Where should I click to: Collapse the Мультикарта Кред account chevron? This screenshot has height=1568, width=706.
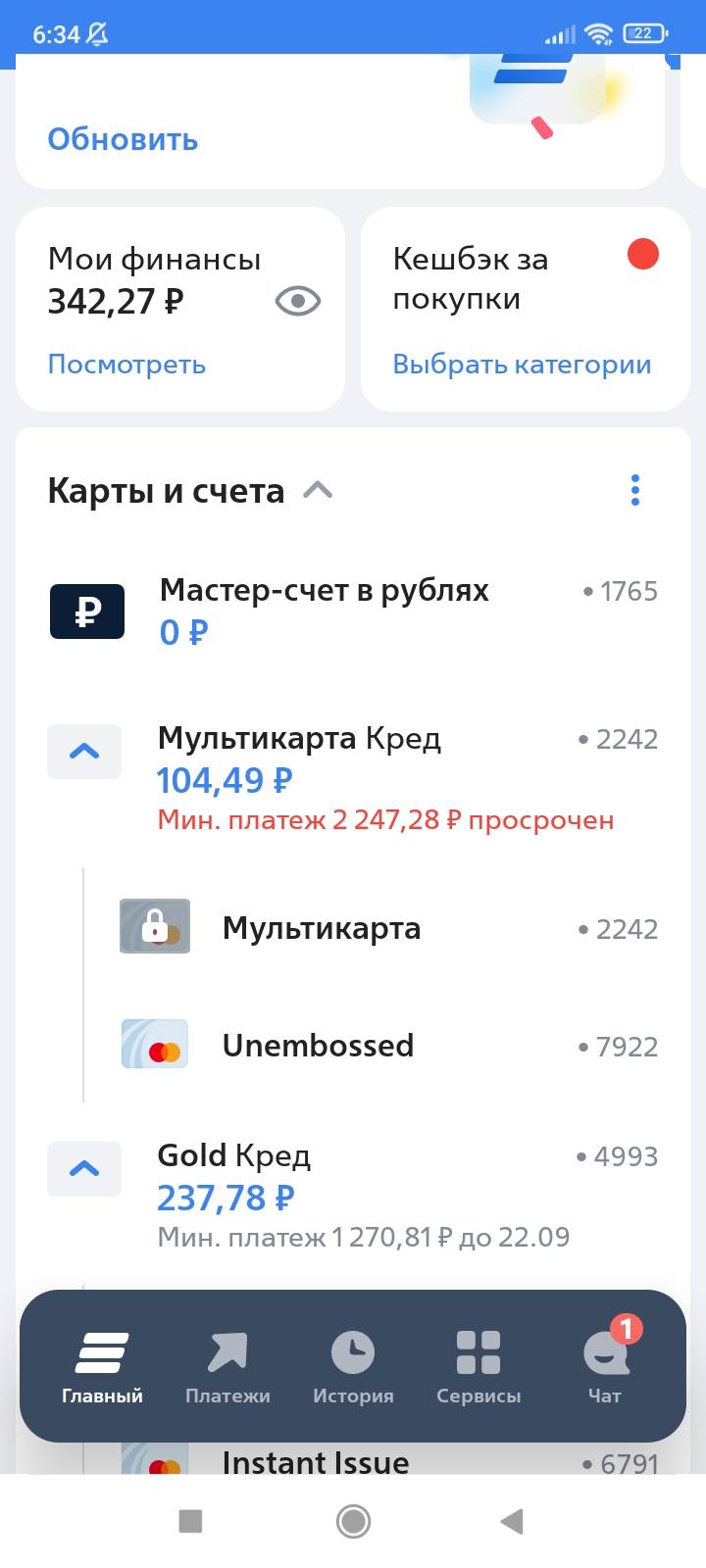[x=83, y=751]
